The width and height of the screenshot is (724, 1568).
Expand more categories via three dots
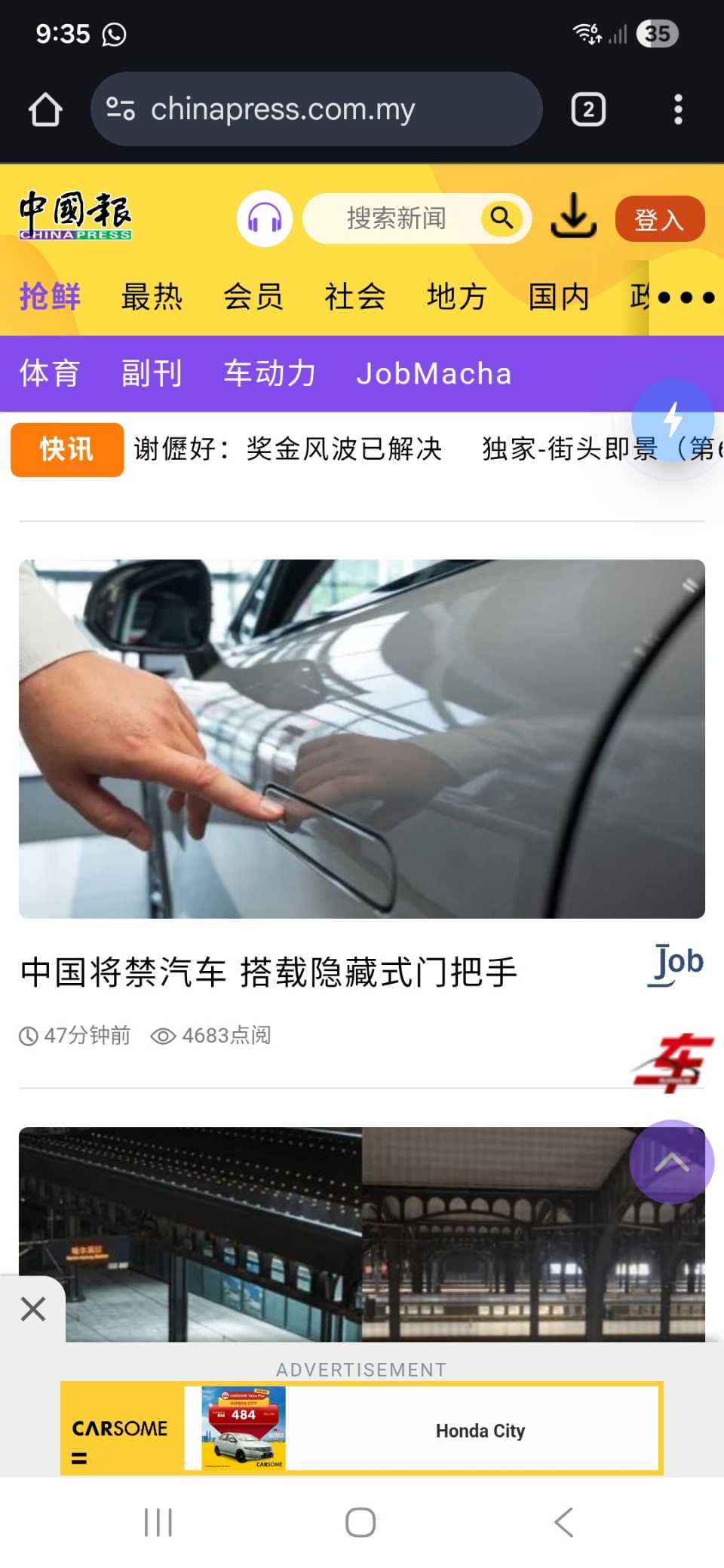click(686, 298)
